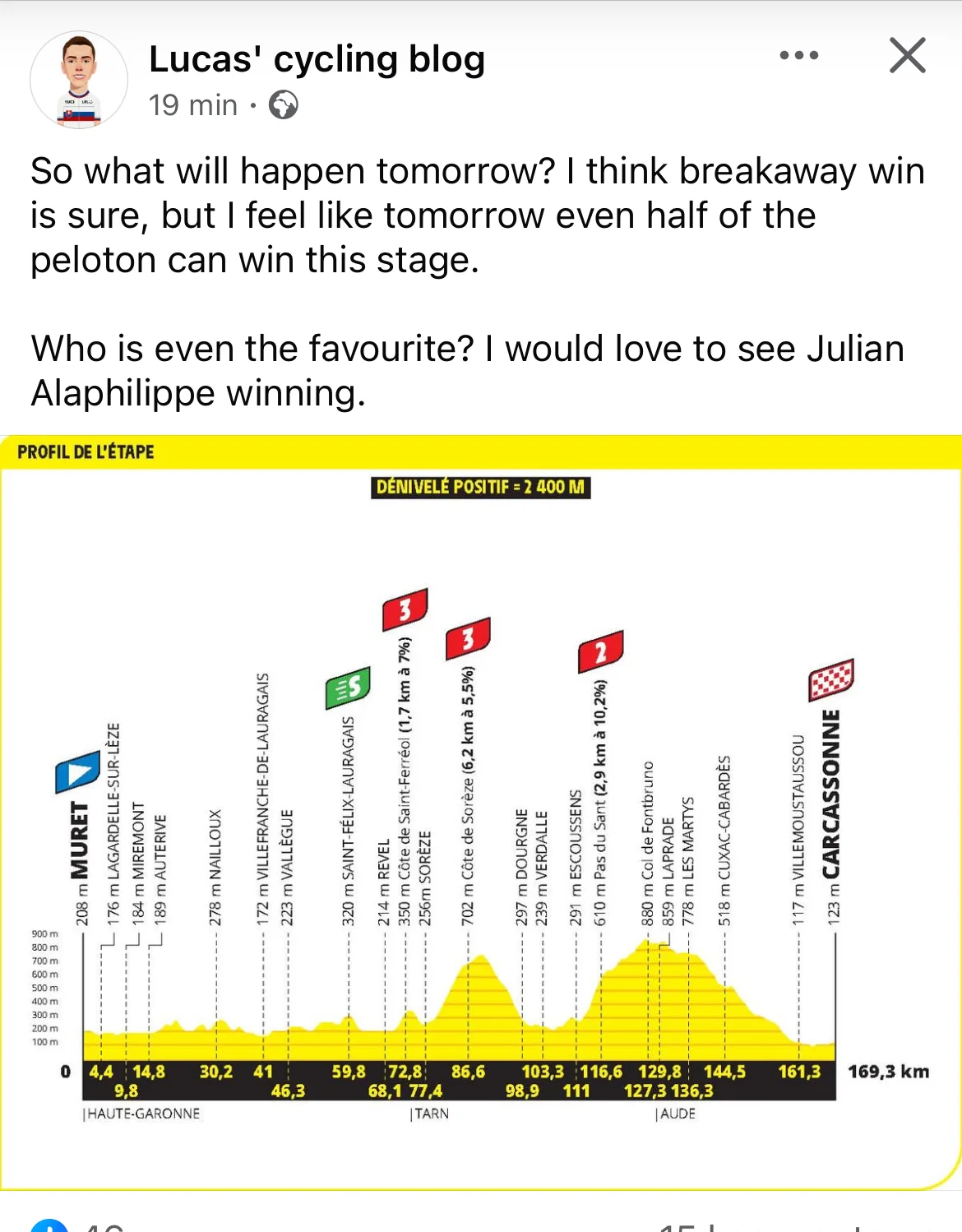Screen dimensions: 962x1232
Task: Dismiss this post with the X
Action: point(908,55)
